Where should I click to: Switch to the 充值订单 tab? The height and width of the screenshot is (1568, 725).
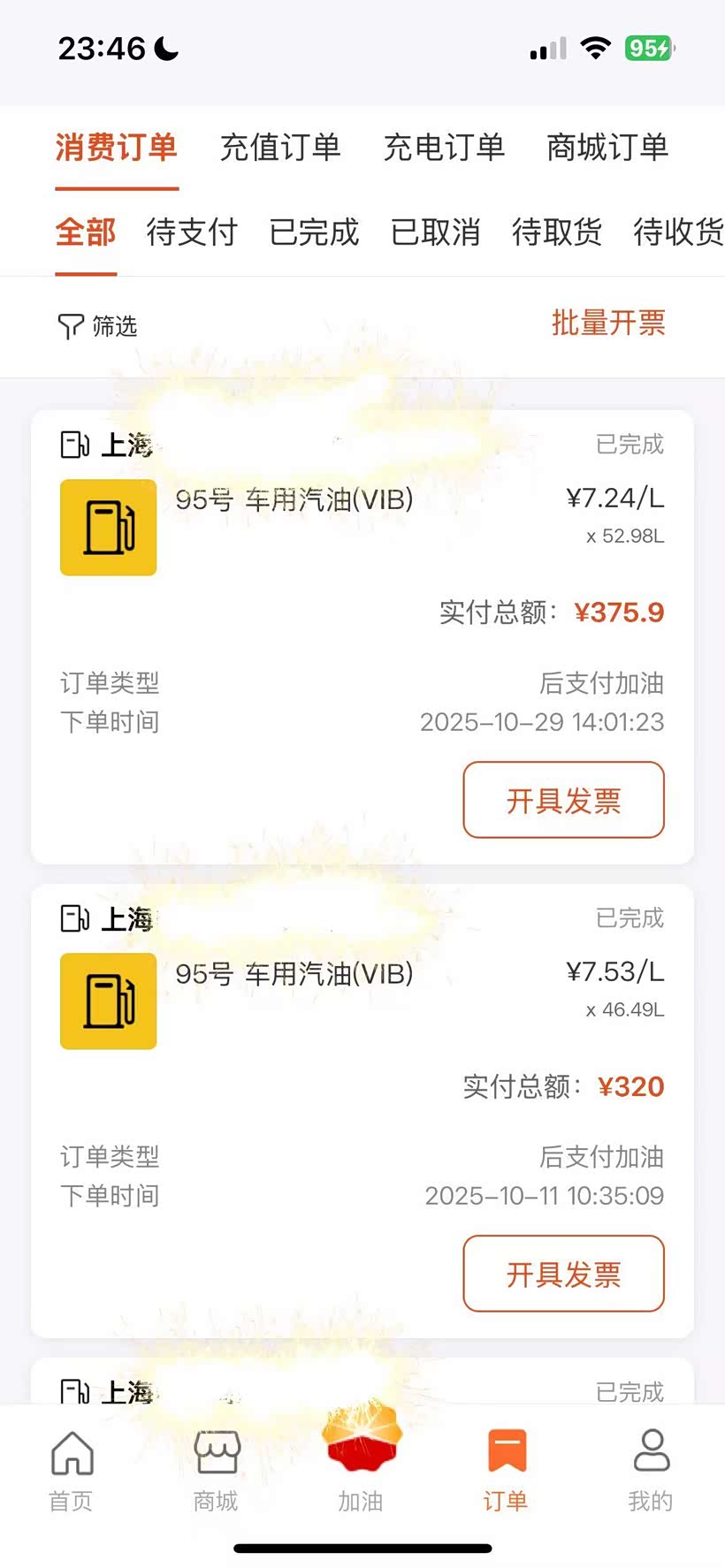[279, 148]
